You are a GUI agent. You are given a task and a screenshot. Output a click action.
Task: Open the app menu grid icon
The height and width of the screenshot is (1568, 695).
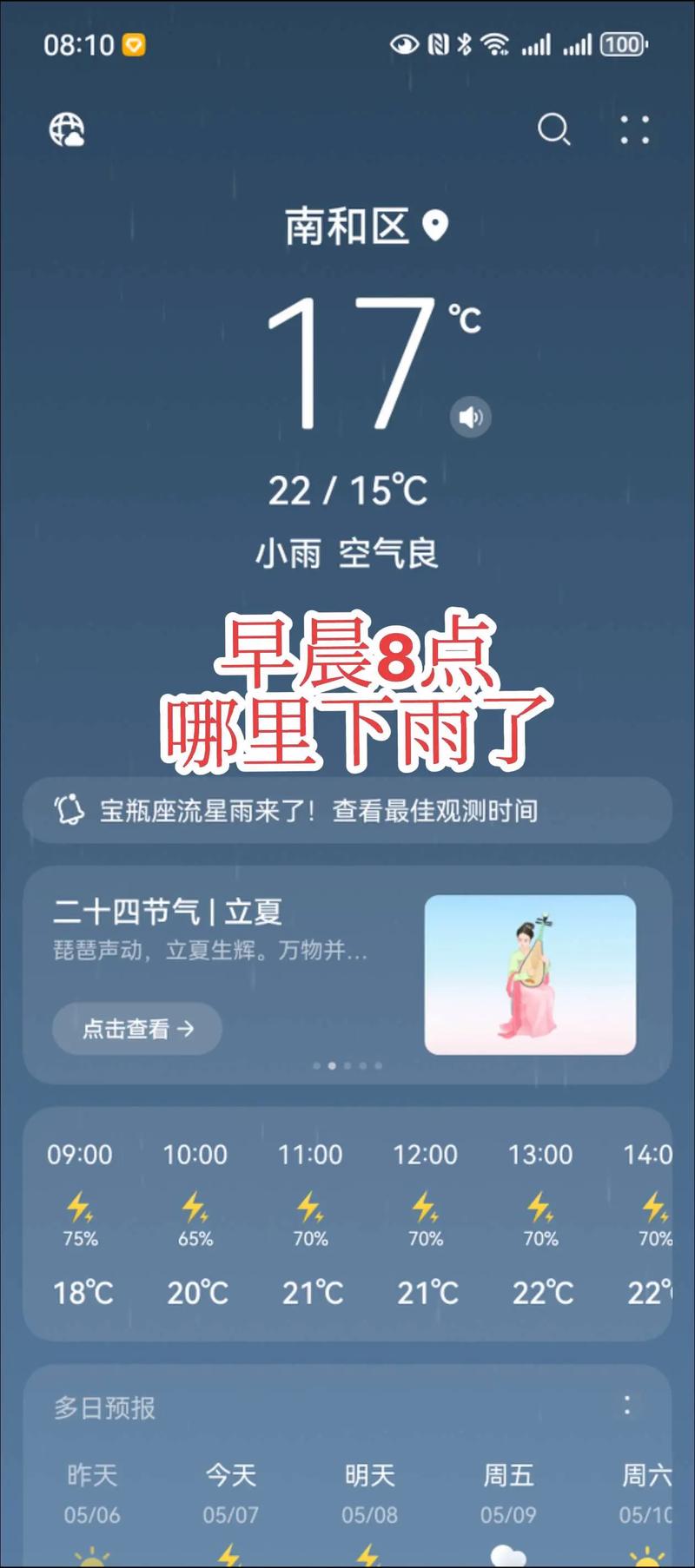click(x=633, y=131)
